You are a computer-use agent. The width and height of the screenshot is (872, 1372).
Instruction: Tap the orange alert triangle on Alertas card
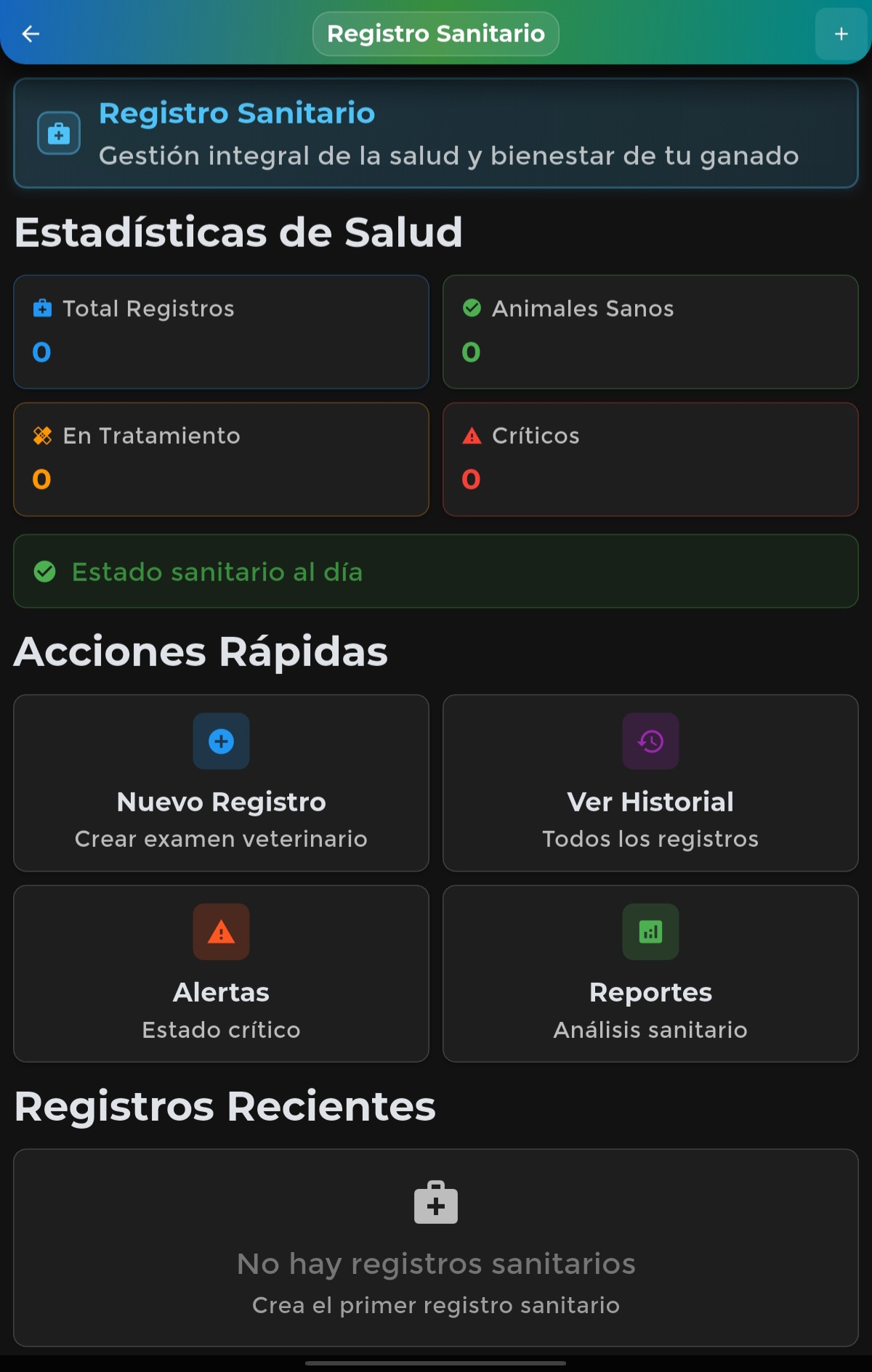(221, 932)
